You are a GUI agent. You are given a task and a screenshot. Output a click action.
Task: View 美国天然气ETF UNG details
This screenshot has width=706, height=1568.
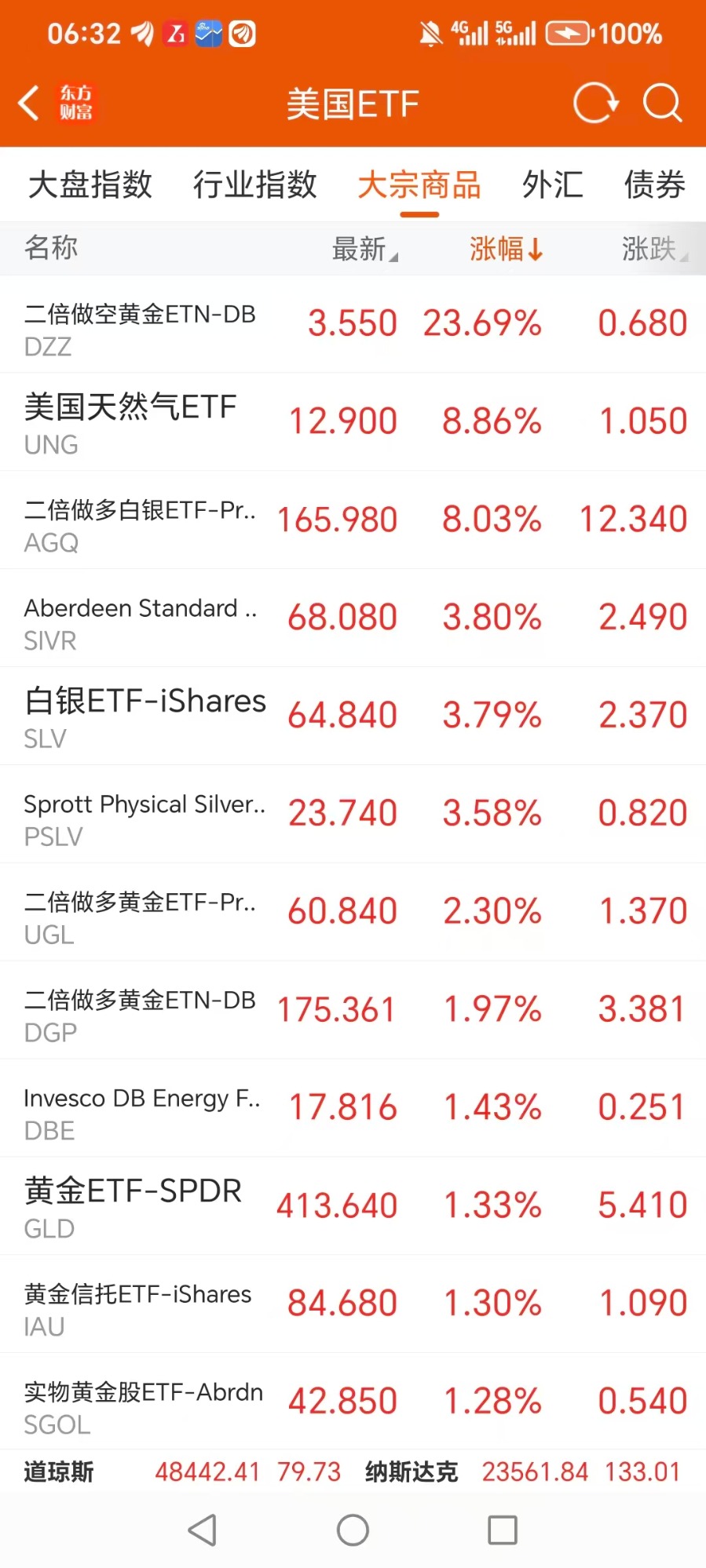(353, 422)
